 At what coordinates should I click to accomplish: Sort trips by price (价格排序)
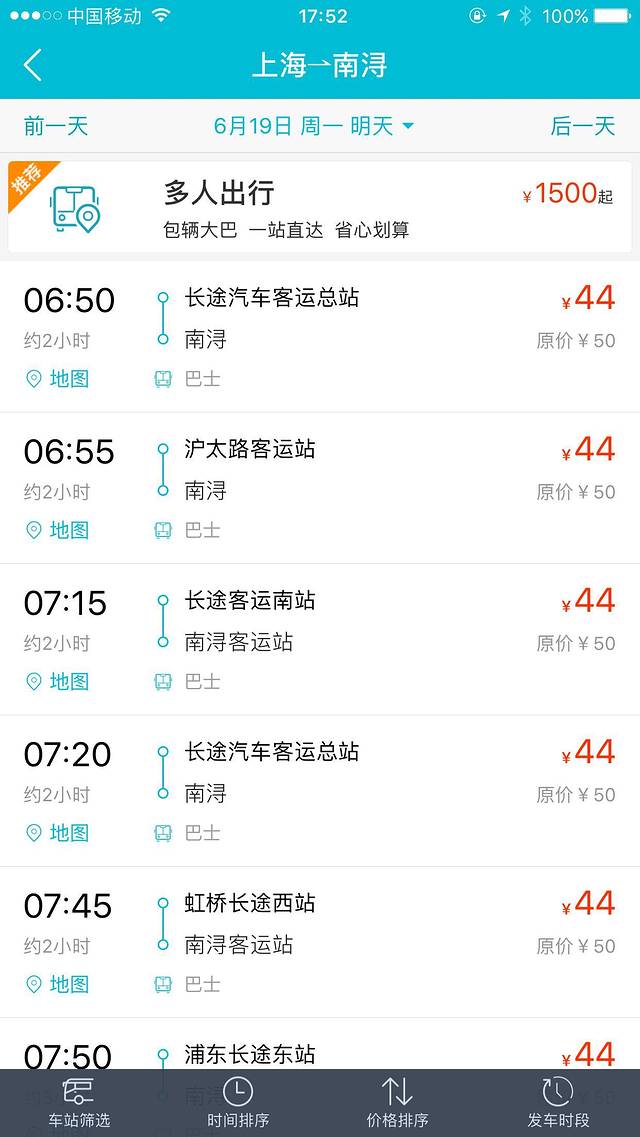[397, 1102]
